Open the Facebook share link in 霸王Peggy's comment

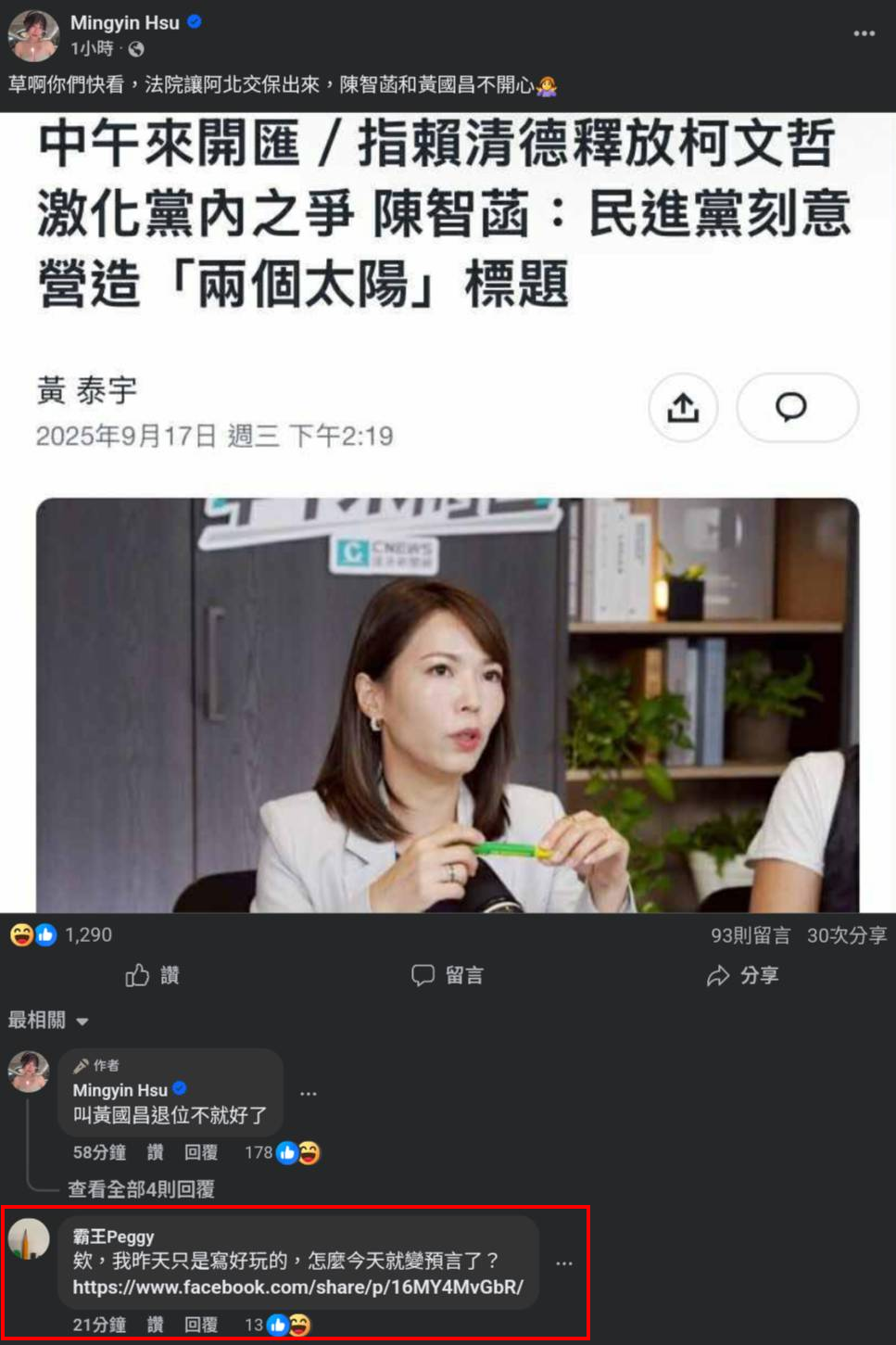(x=297, y=1287)
